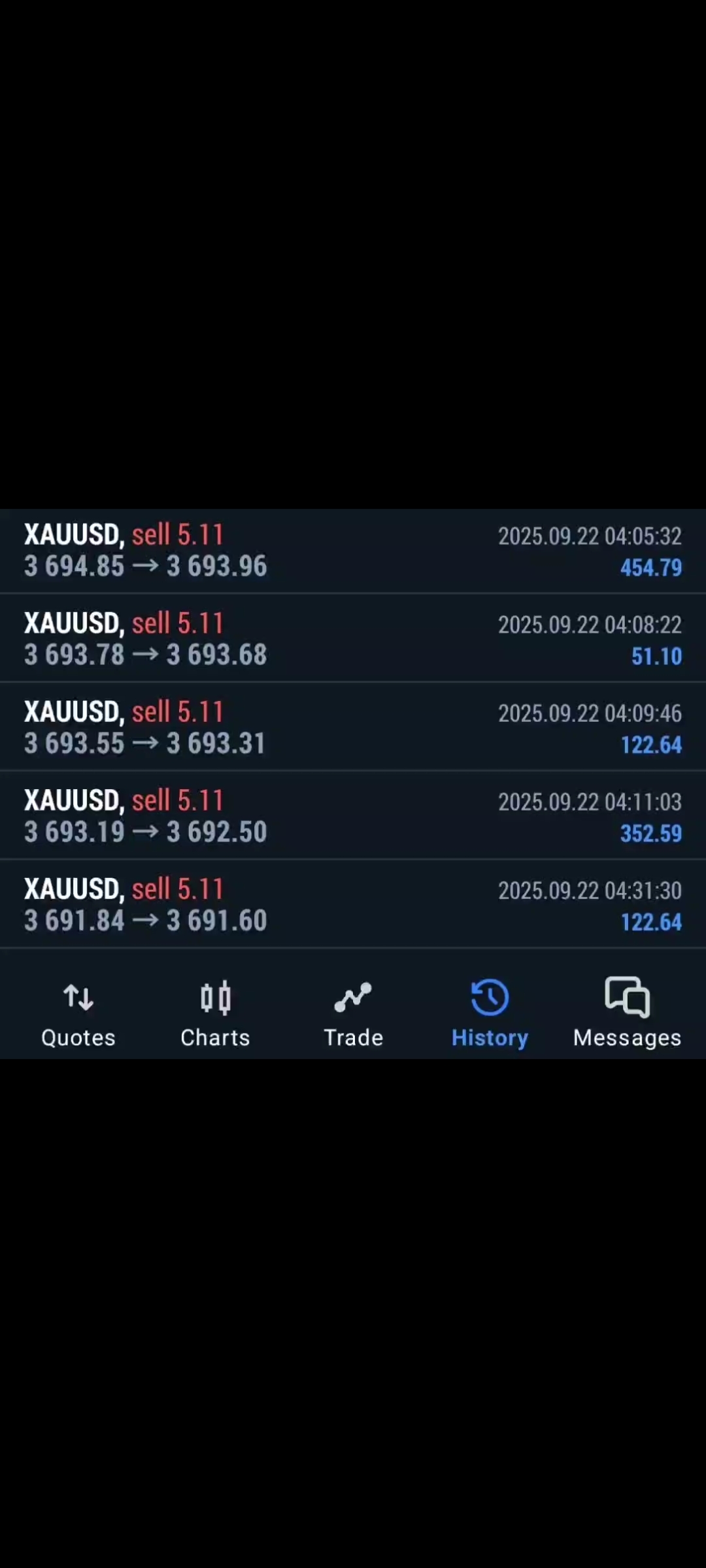Expand the XAUUSD sell trade at 04:31:30

click(x=353, y=905)
